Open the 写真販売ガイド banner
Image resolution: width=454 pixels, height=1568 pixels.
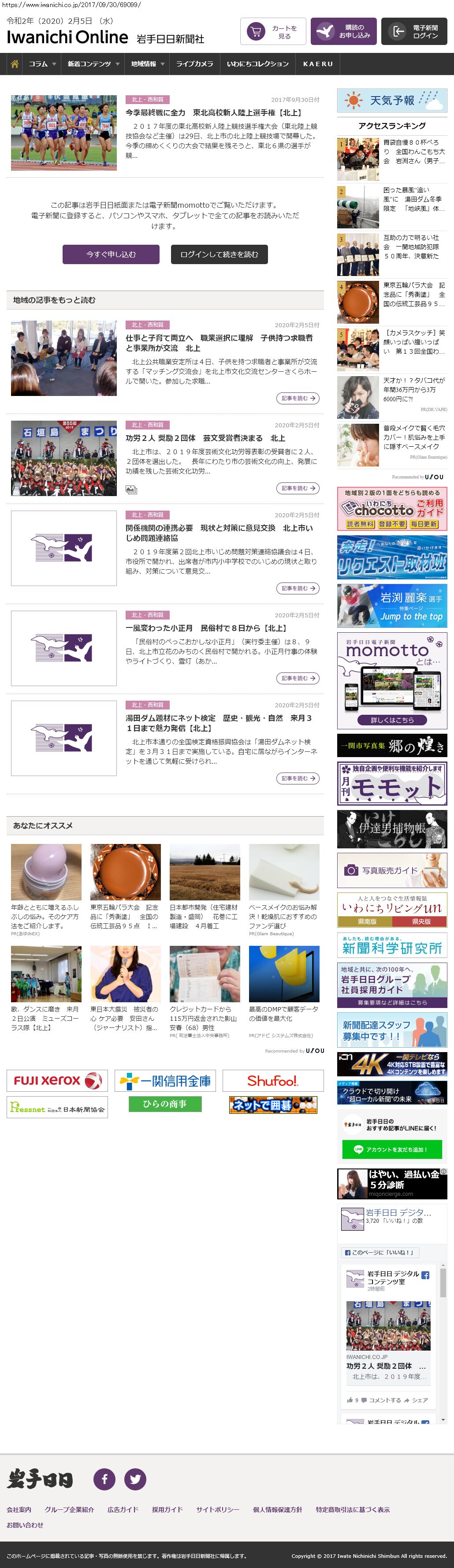tap(392, 870)
